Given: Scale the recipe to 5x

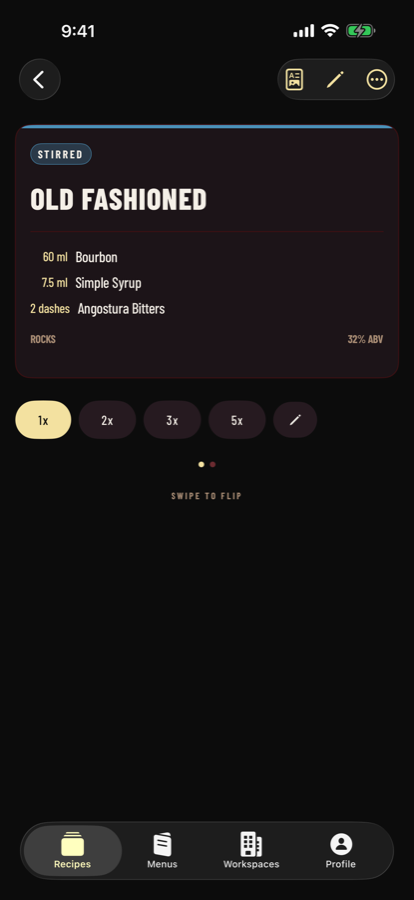Looking at the screenshot, I should (x=237, y=420).
